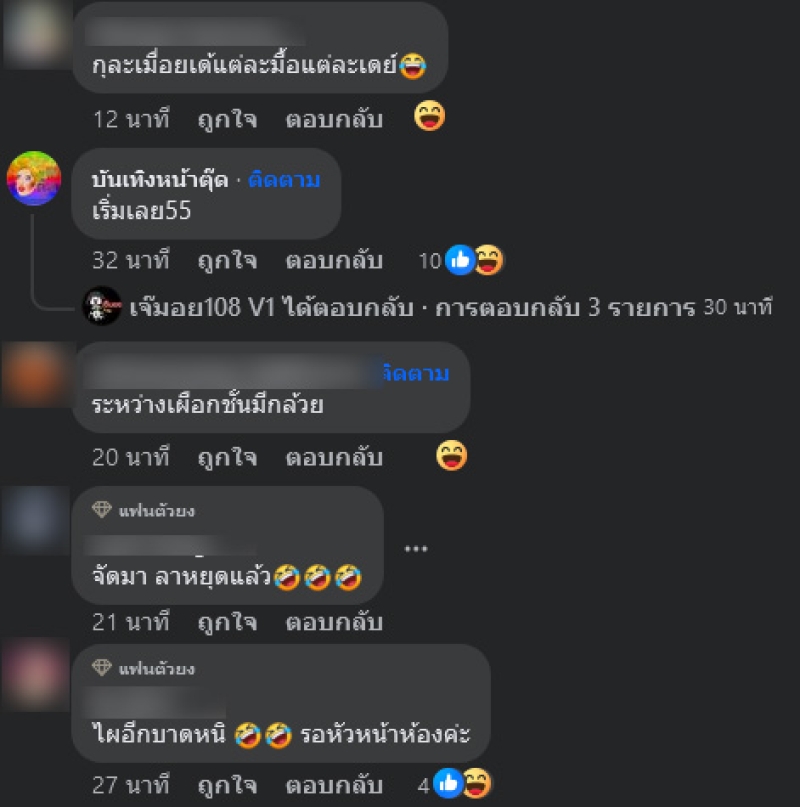The image size is (800, 807).
Task: View reactions on the เริ่มเลย55 comment
Action: click(x=472, y=261)
